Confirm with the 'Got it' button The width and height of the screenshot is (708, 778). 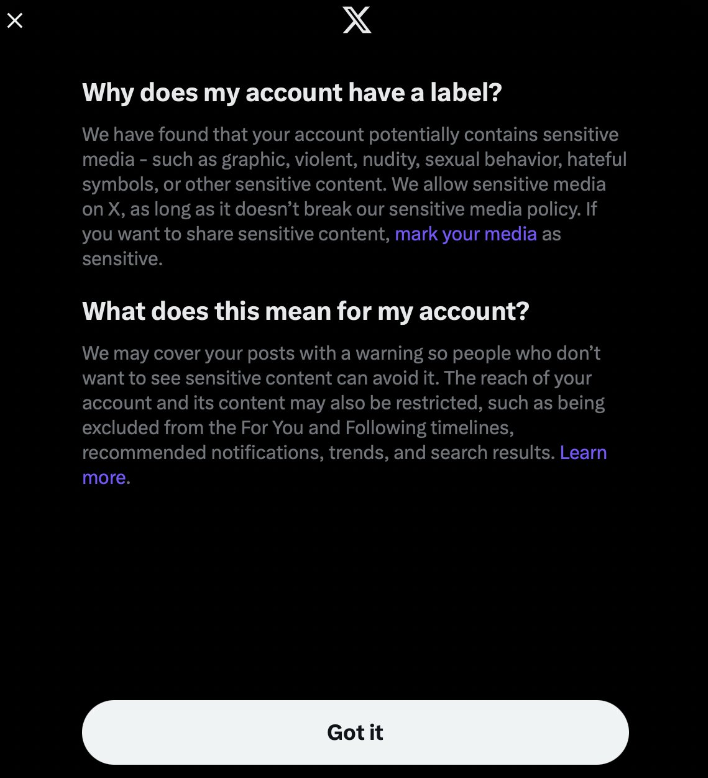click(355, 733)
